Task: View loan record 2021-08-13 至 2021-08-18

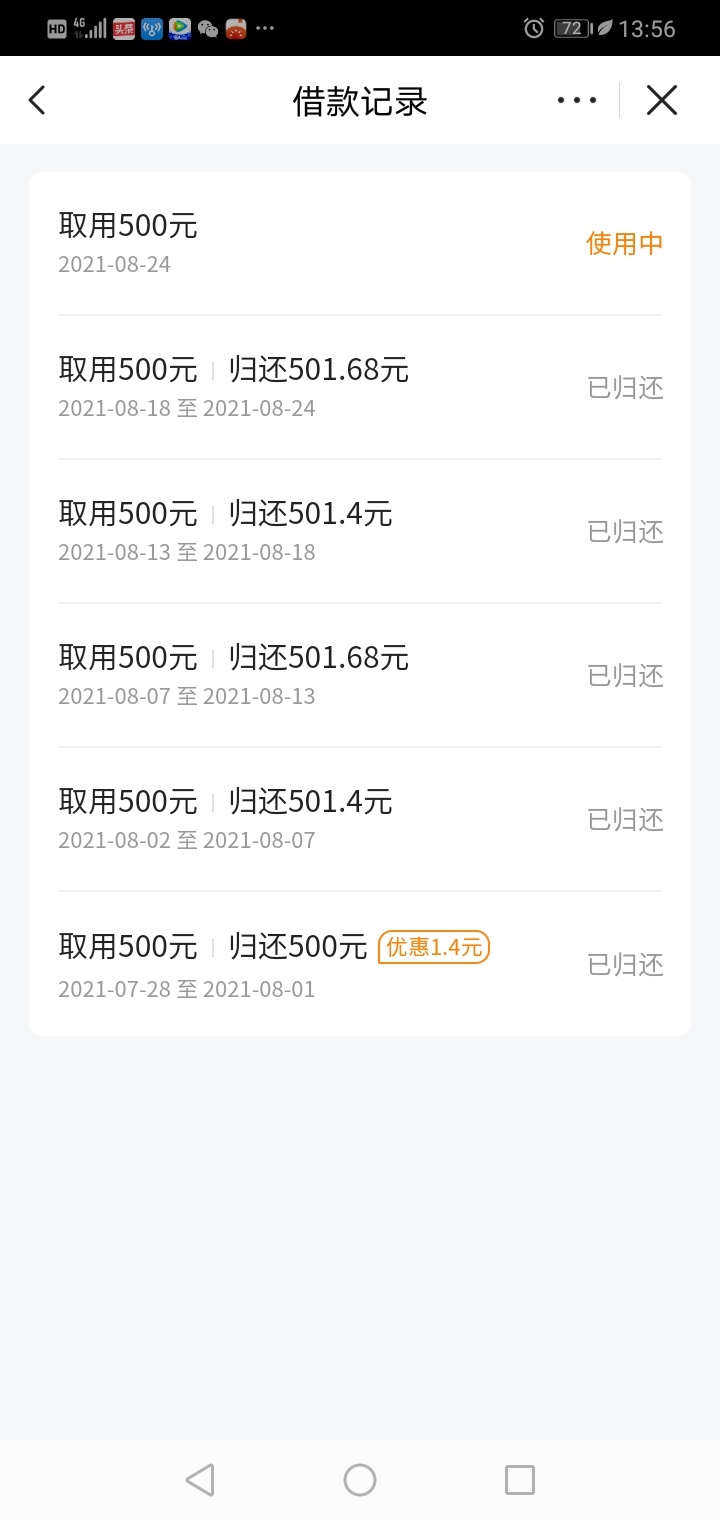Action: 360,531
